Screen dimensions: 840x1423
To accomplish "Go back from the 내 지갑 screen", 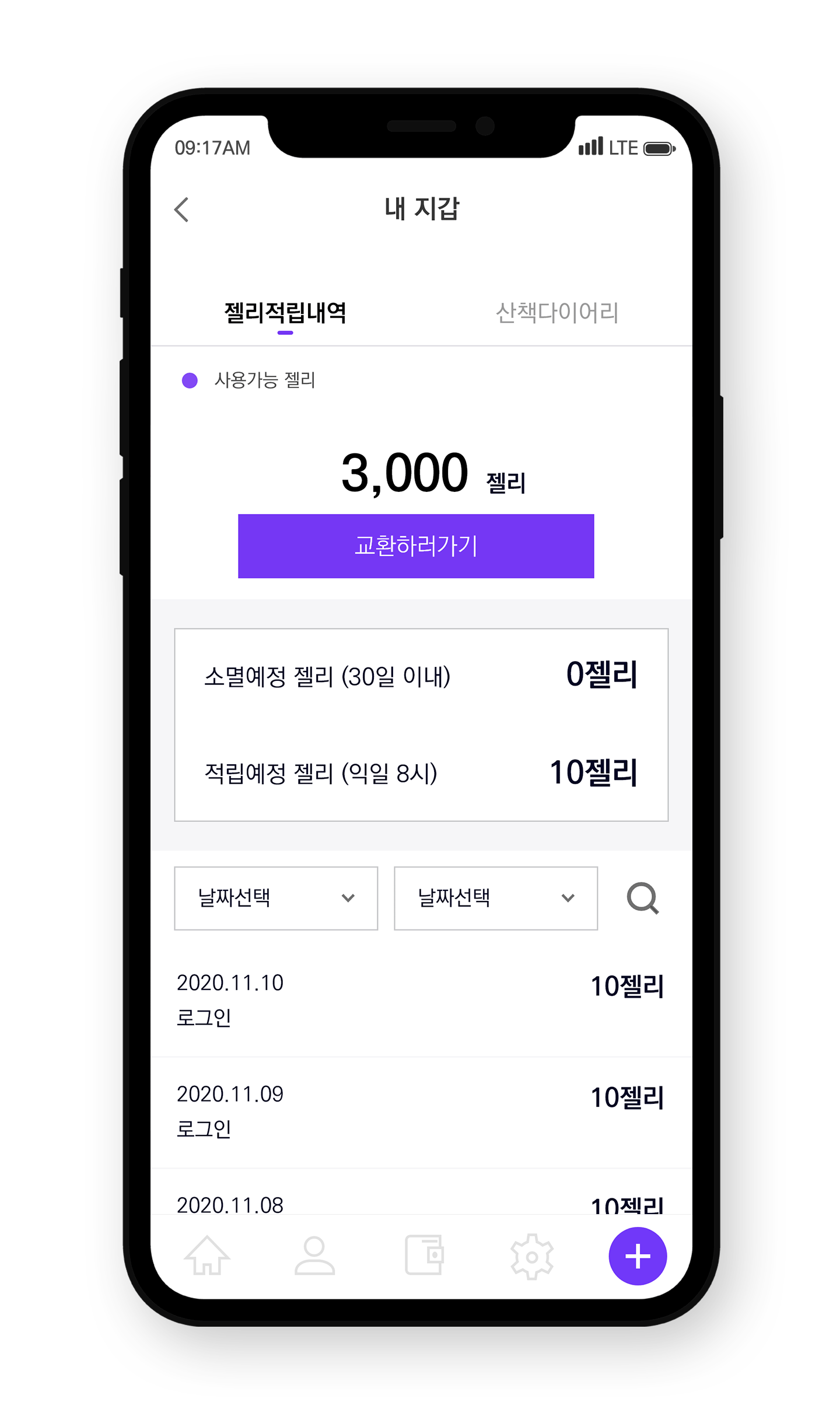I will 181,209.
